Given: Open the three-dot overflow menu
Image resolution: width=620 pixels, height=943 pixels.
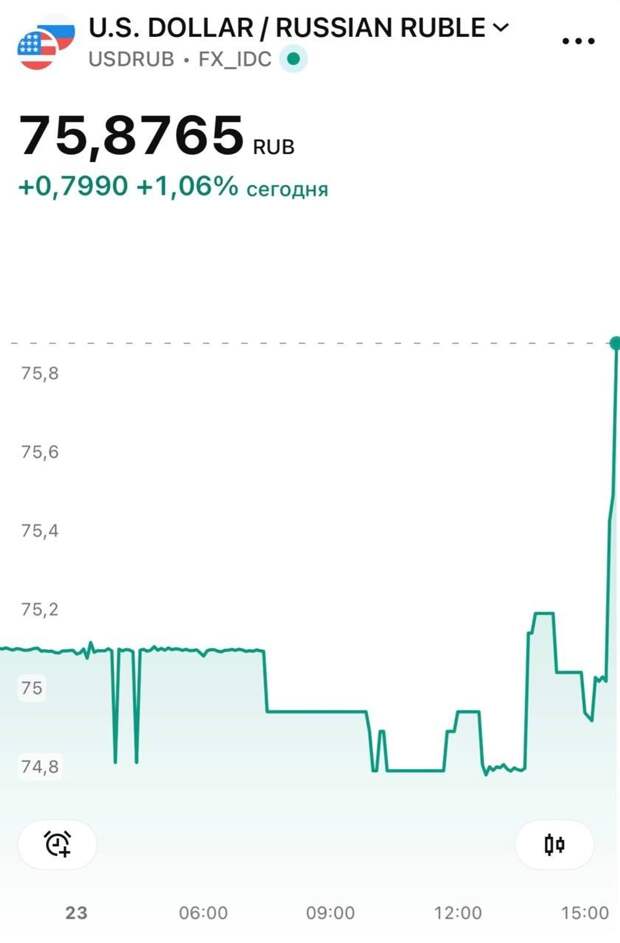Looking at the screenshot, I should point(578,42).
